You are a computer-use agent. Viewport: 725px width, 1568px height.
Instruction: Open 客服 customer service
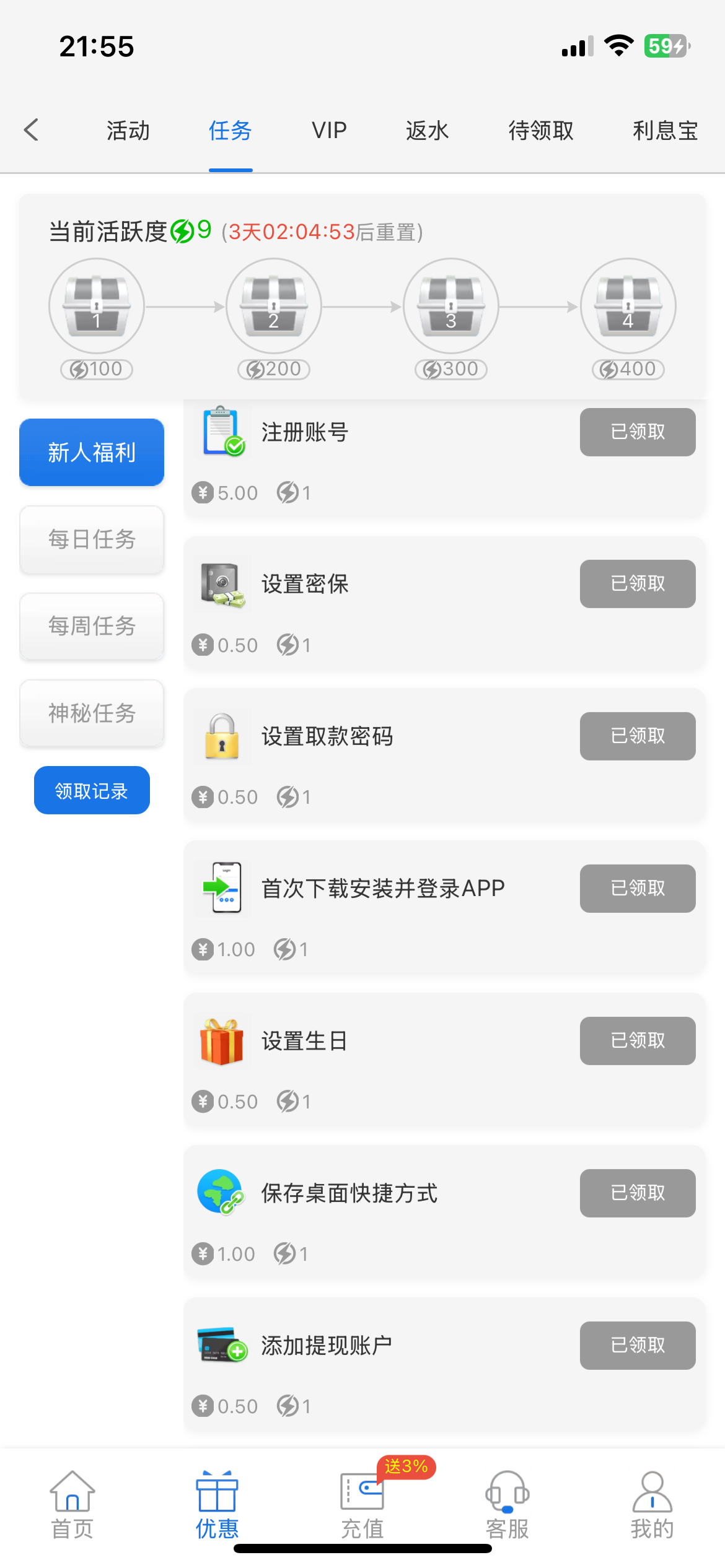tap(507, 1505)
